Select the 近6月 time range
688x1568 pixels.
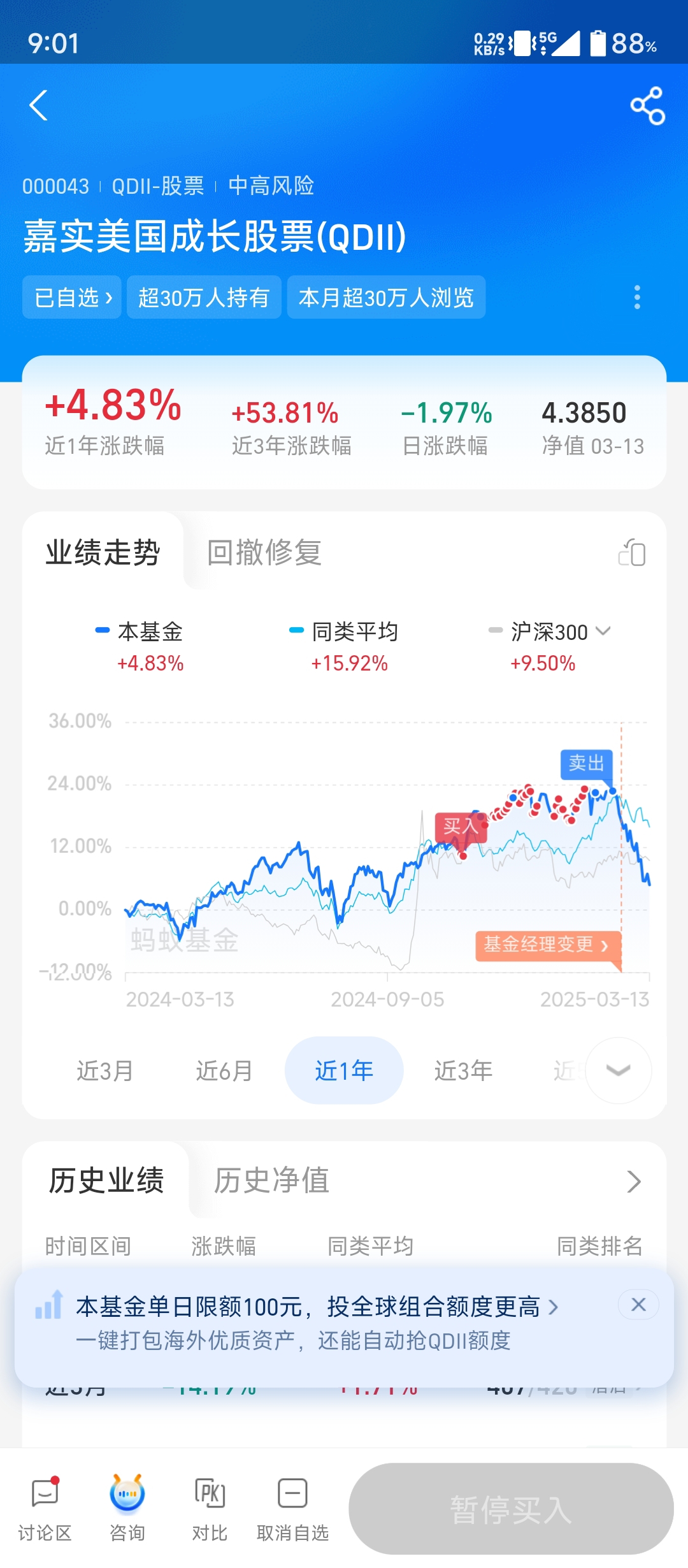(224, 1071)
